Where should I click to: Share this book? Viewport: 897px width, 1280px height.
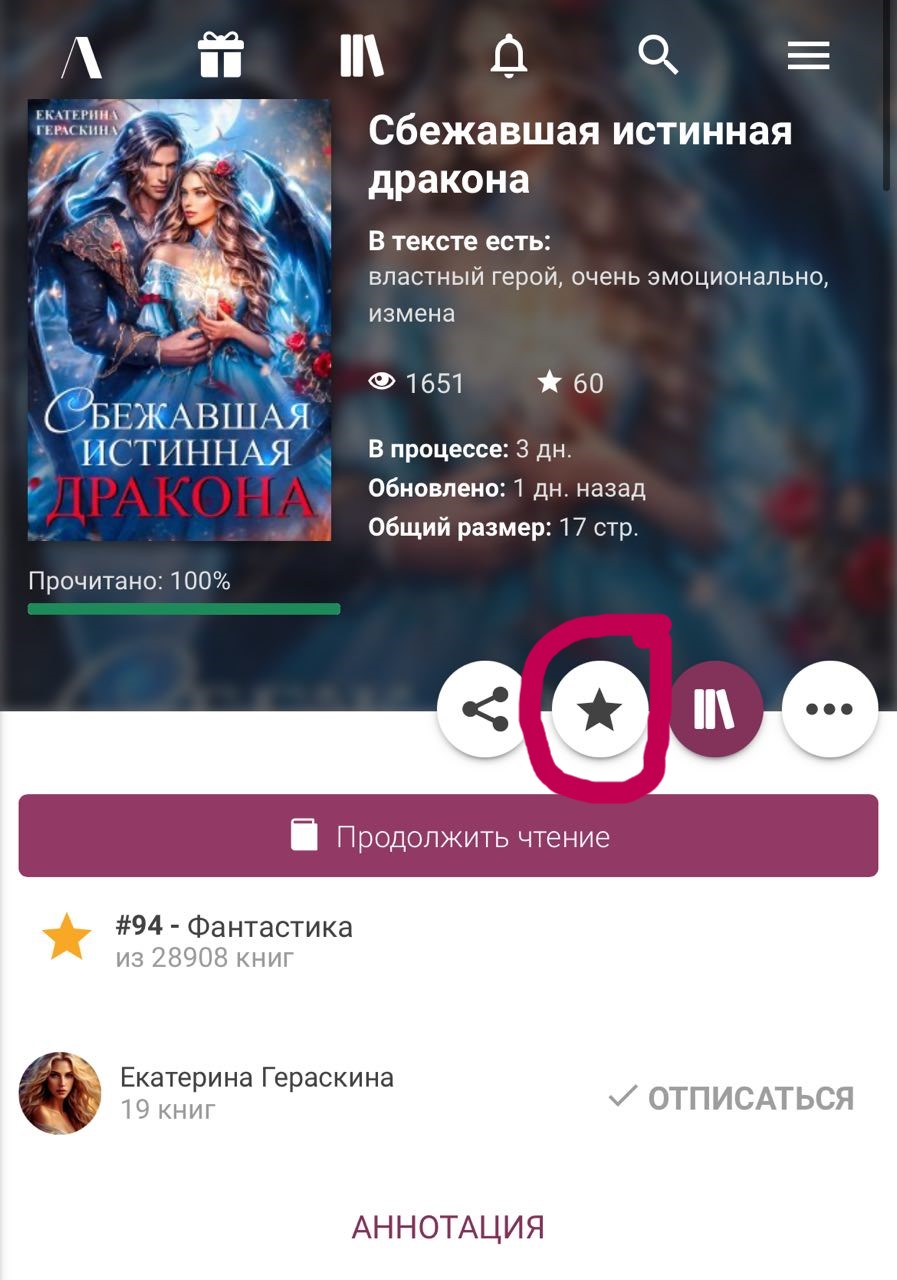click(x=485, y=710)
